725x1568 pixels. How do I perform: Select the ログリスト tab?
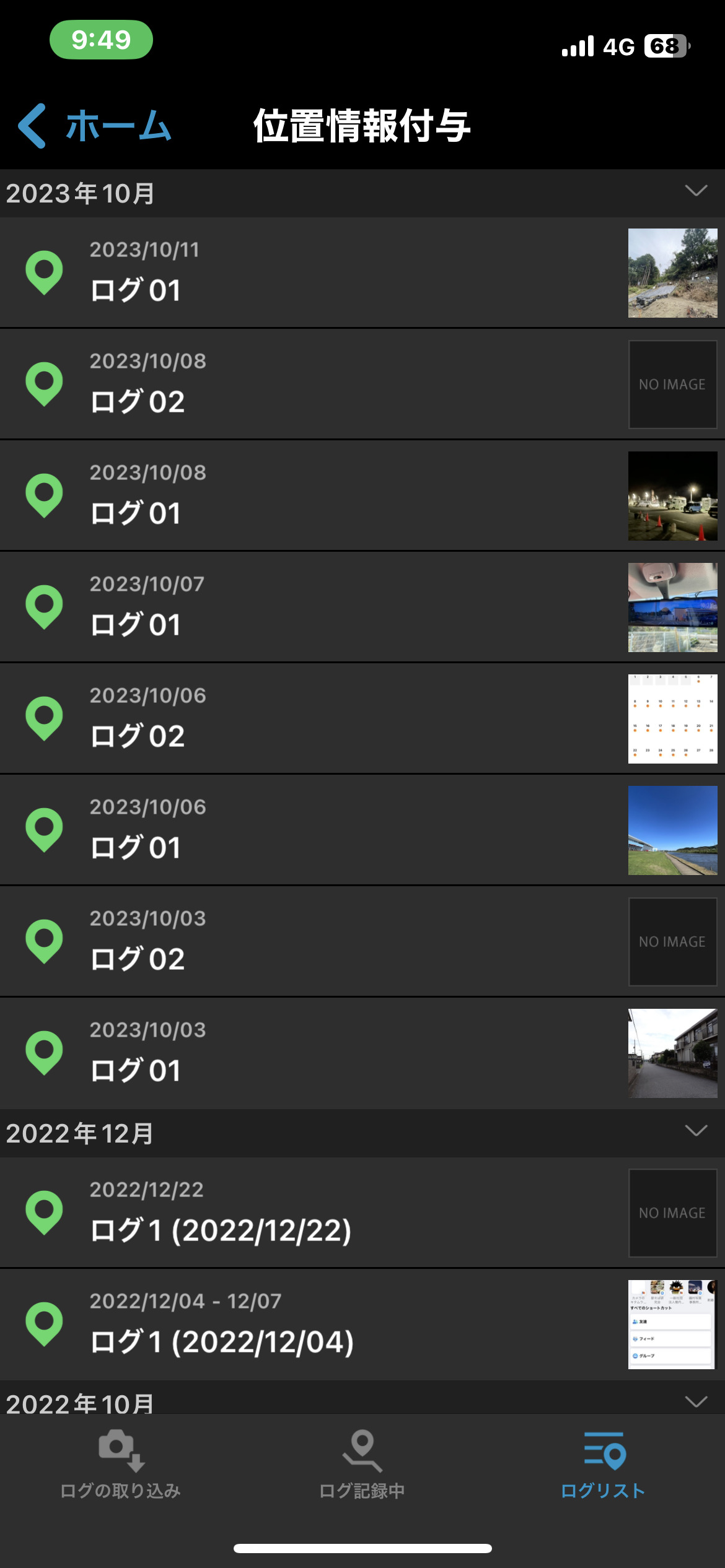click(x=603, y=1465)
